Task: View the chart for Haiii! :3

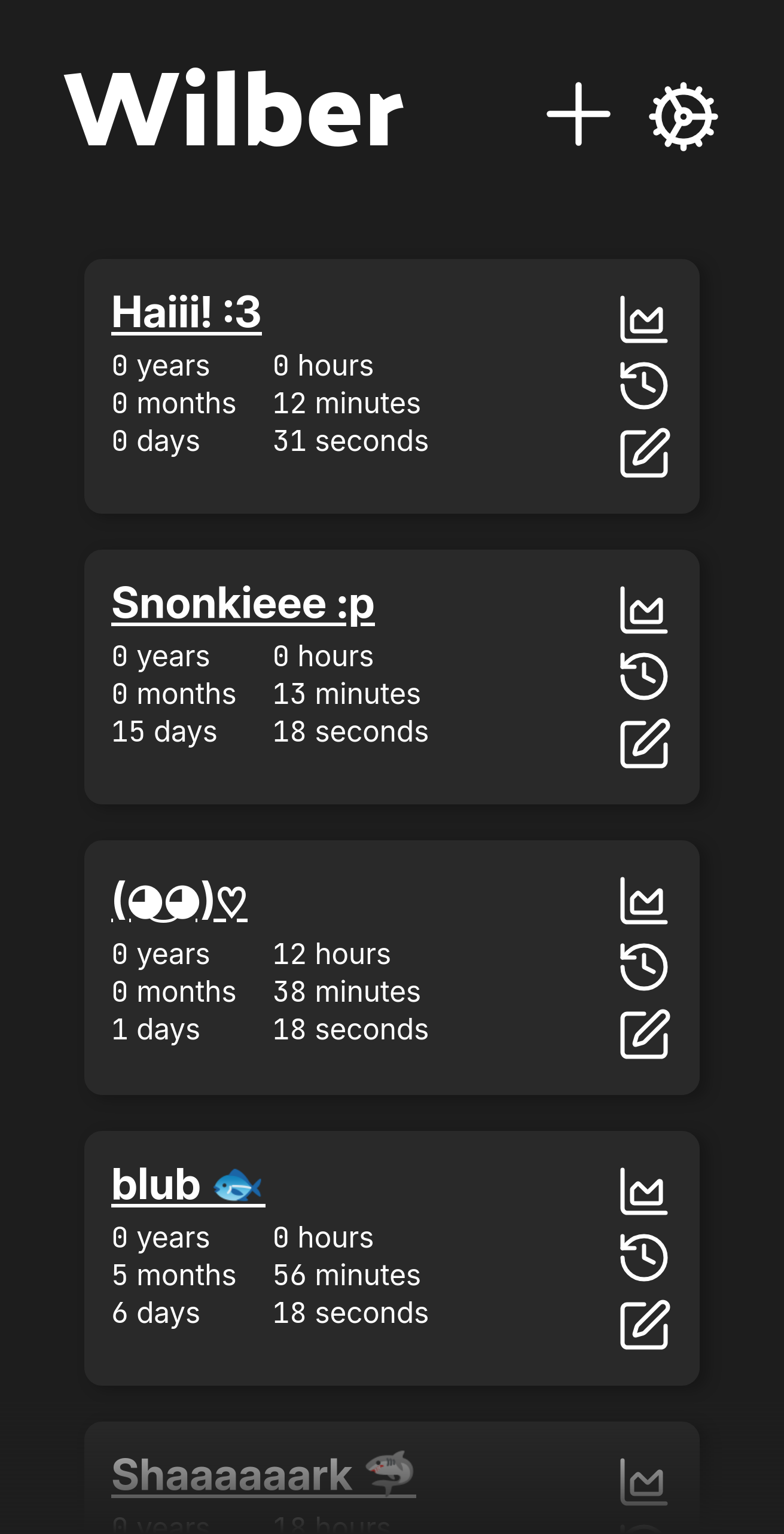Action: point(643,319)
